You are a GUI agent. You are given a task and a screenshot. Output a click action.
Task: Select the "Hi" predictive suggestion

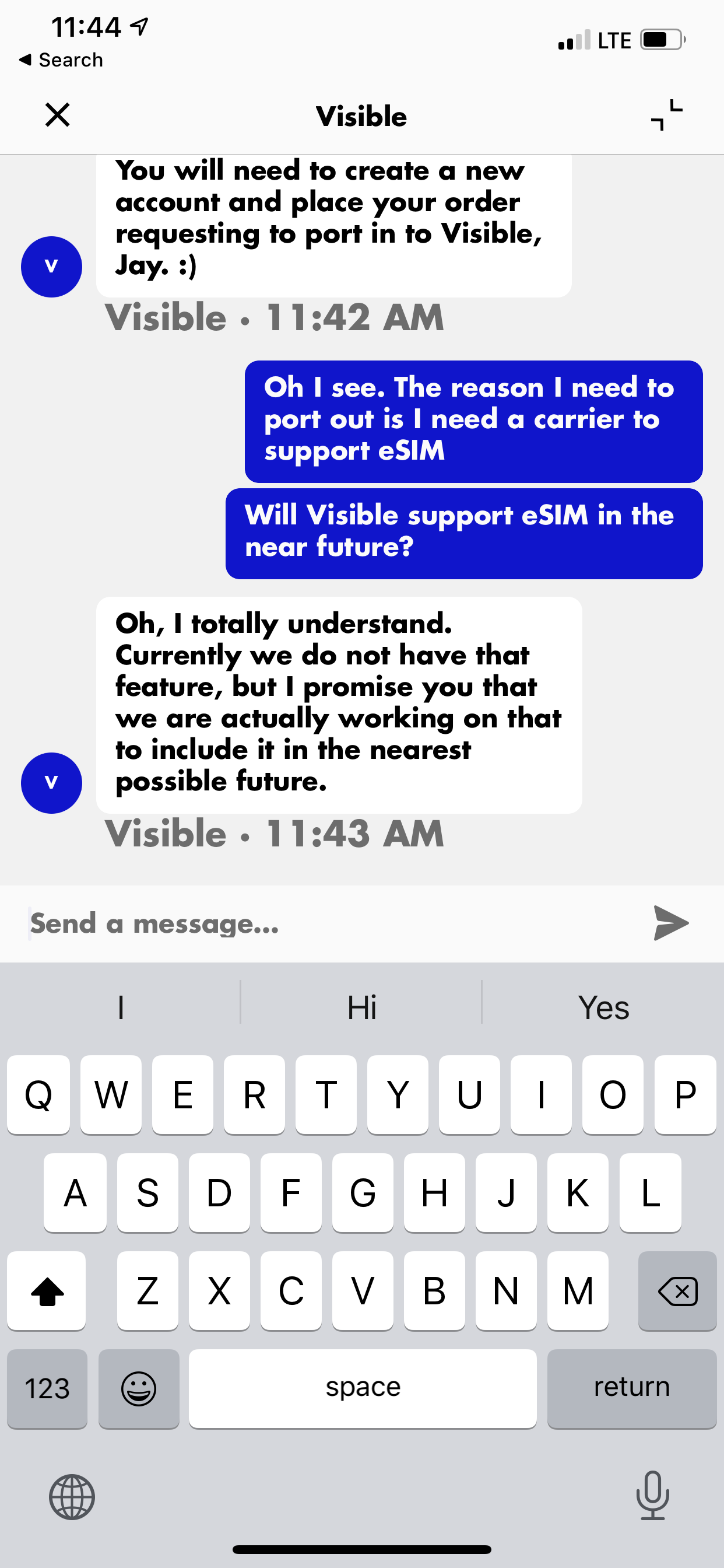click(x=362, y=1007)
